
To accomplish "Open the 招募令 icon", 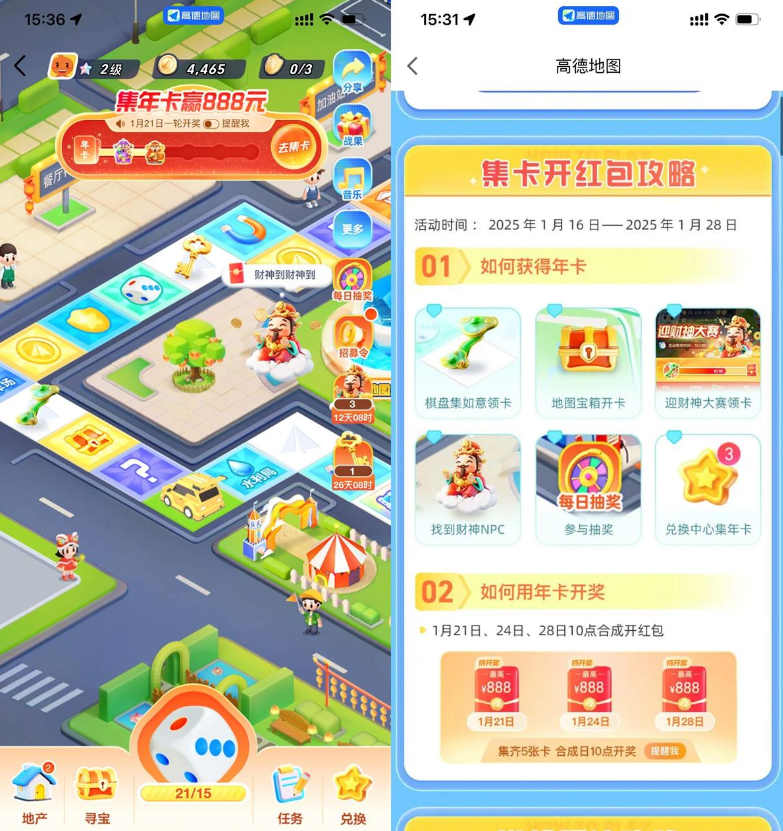I will pos(353,335).
